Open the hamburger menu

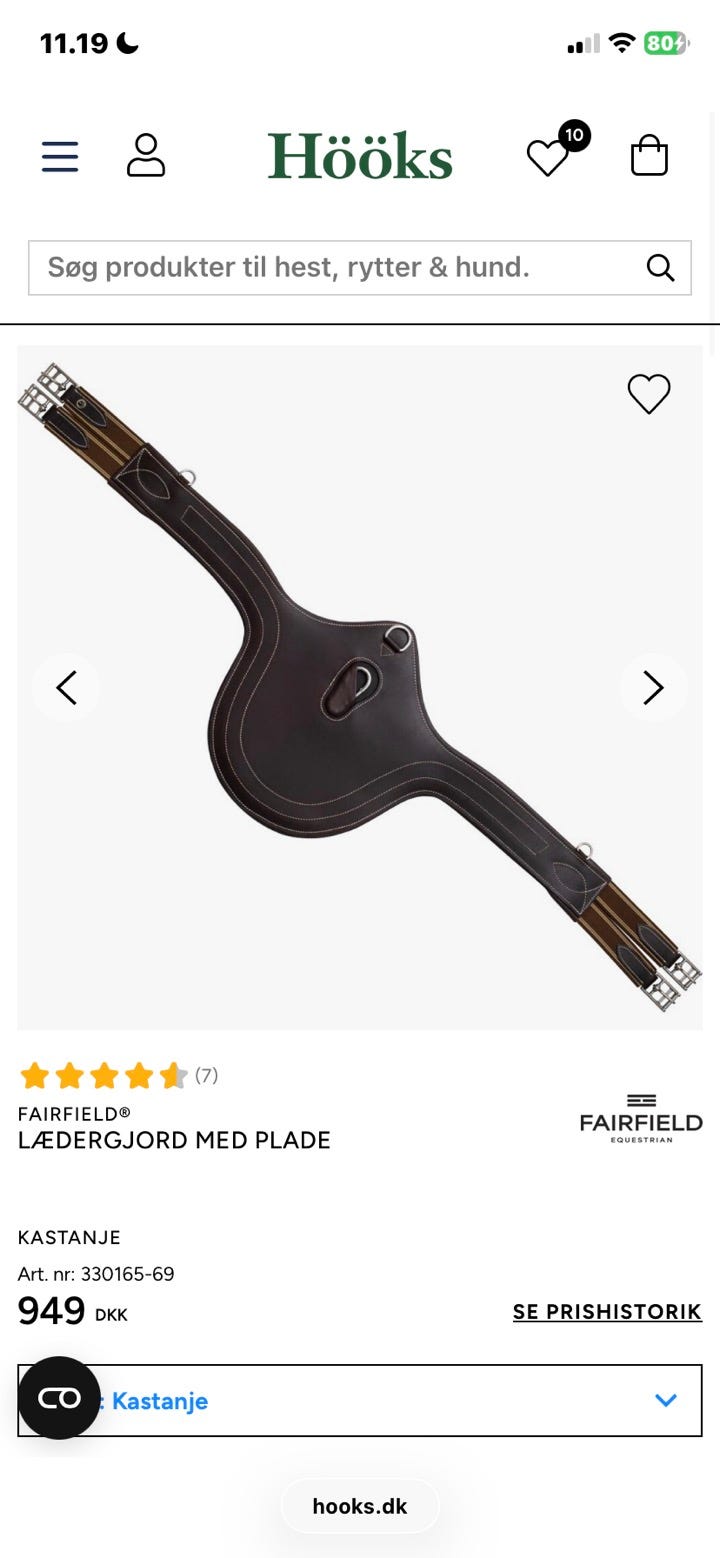[60, 157]
